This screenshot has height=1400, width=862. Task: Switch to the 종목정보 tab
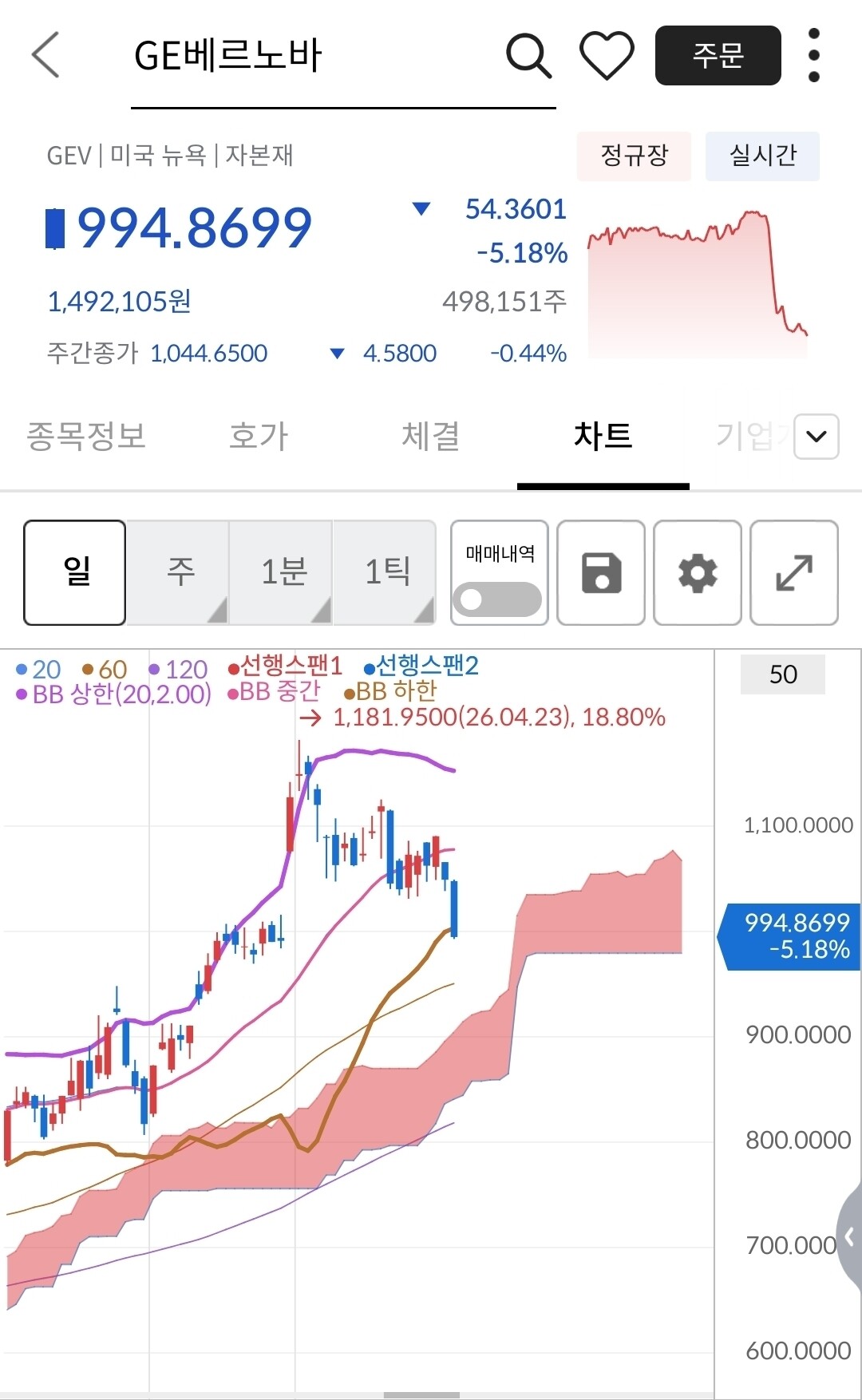click(x=86, y=437)
